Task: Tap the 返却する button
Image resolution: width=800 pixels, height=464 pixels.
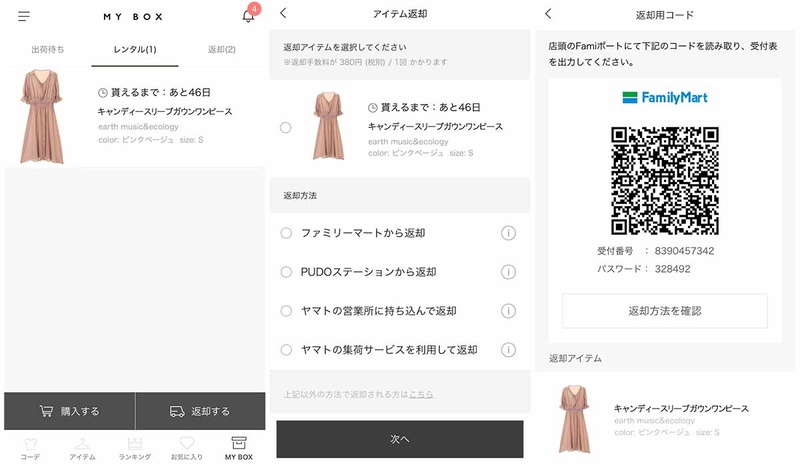Action: coord(200,410)
